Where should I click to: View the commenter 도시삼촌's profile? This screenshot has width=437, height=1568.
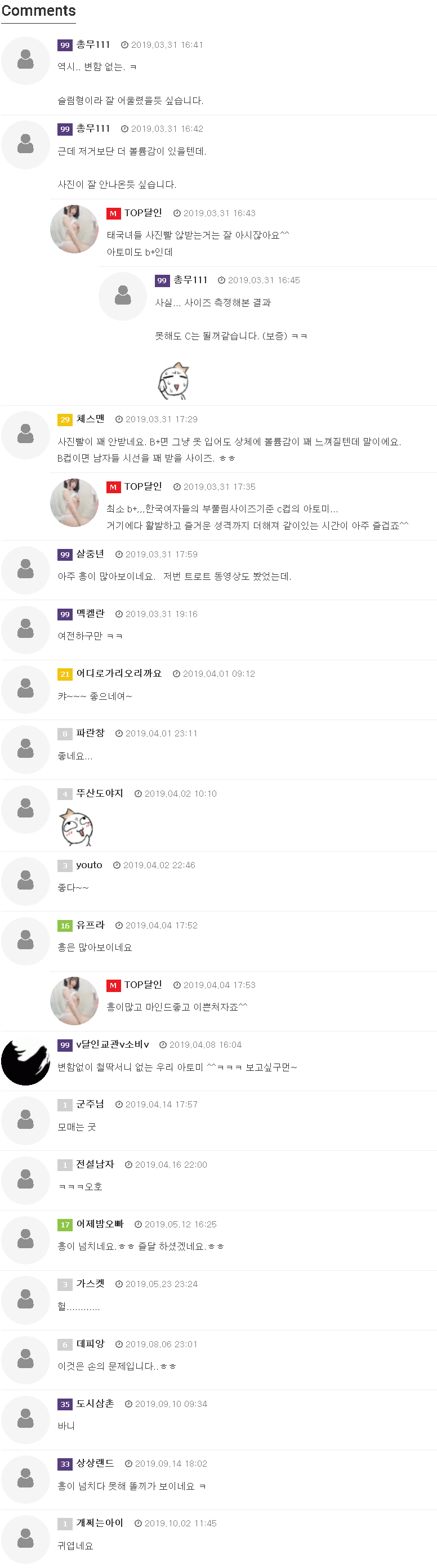point(95,1404)
